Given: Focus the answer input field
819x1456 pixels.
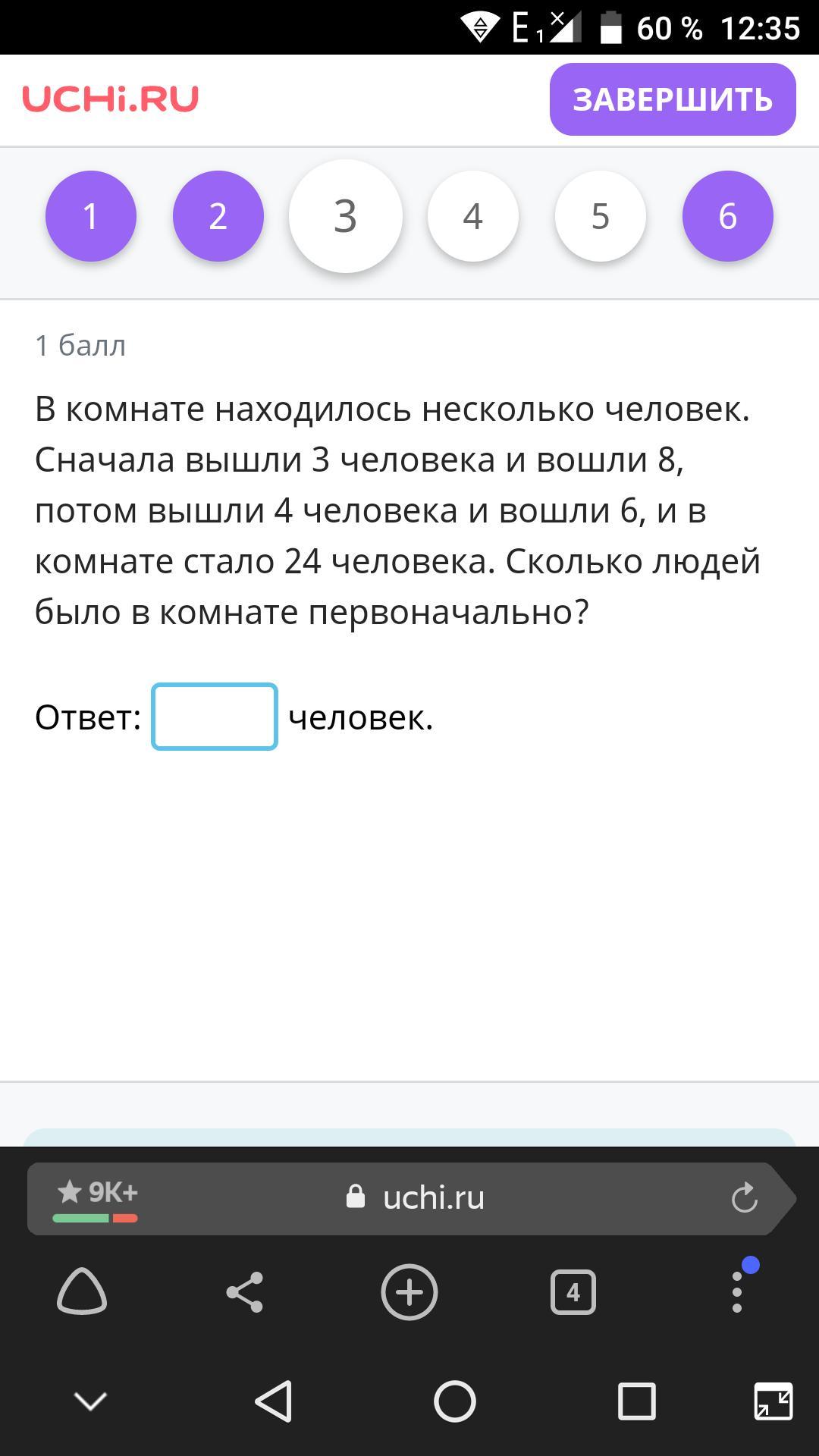Looking at the screenshot, I should [x=215, y=717].
